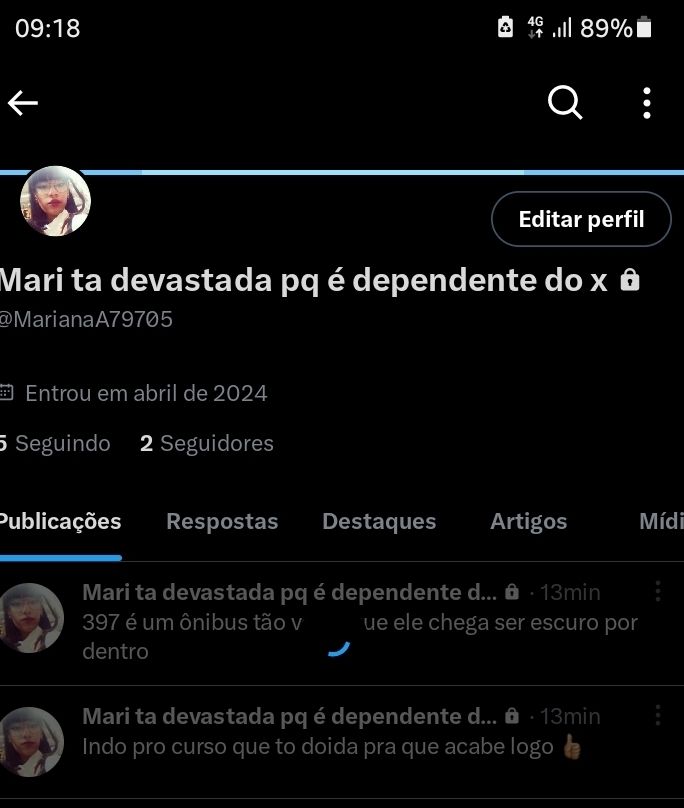Viewport: 684px width, 808px height.
Task: View the large profile picture
Action: coord(55,201)
